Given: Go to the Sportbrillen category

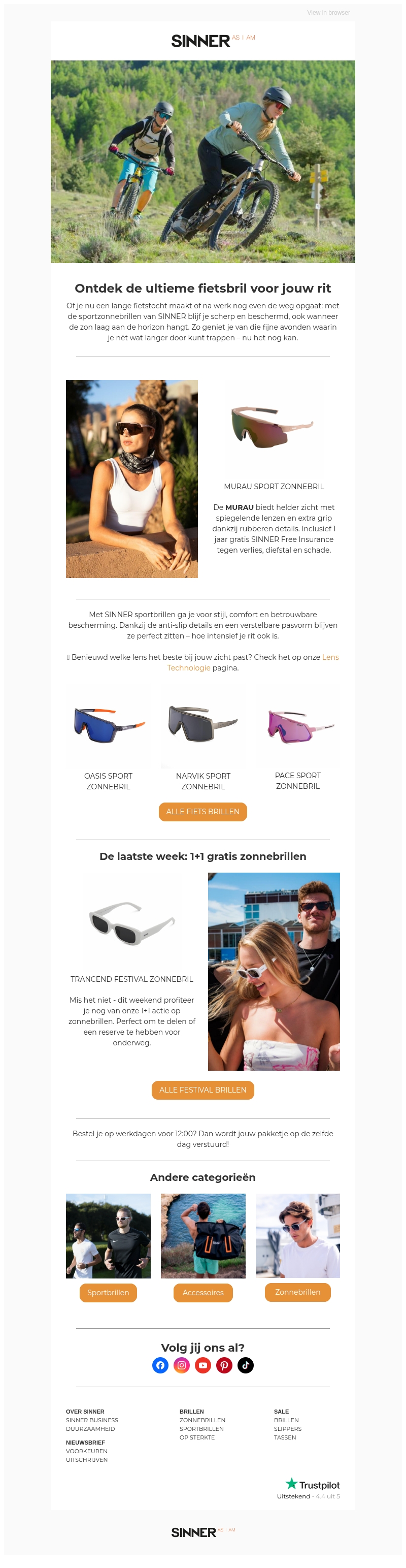Looking at the screenshot, I should [108, 1293].
